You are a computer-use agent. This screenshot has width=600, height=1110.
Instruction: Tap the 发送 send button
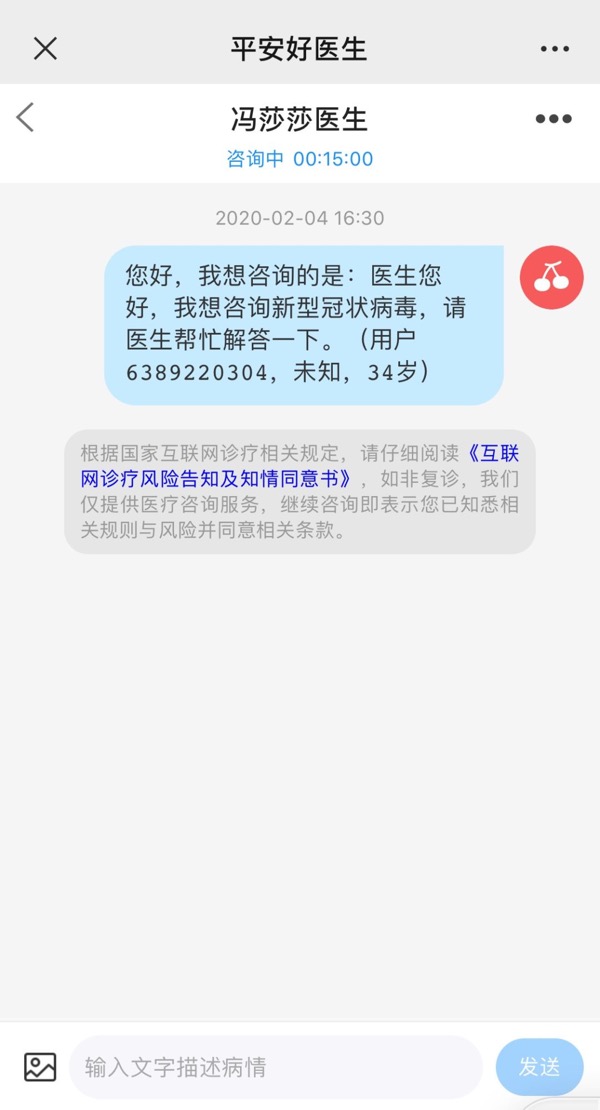click(539, 1067)
